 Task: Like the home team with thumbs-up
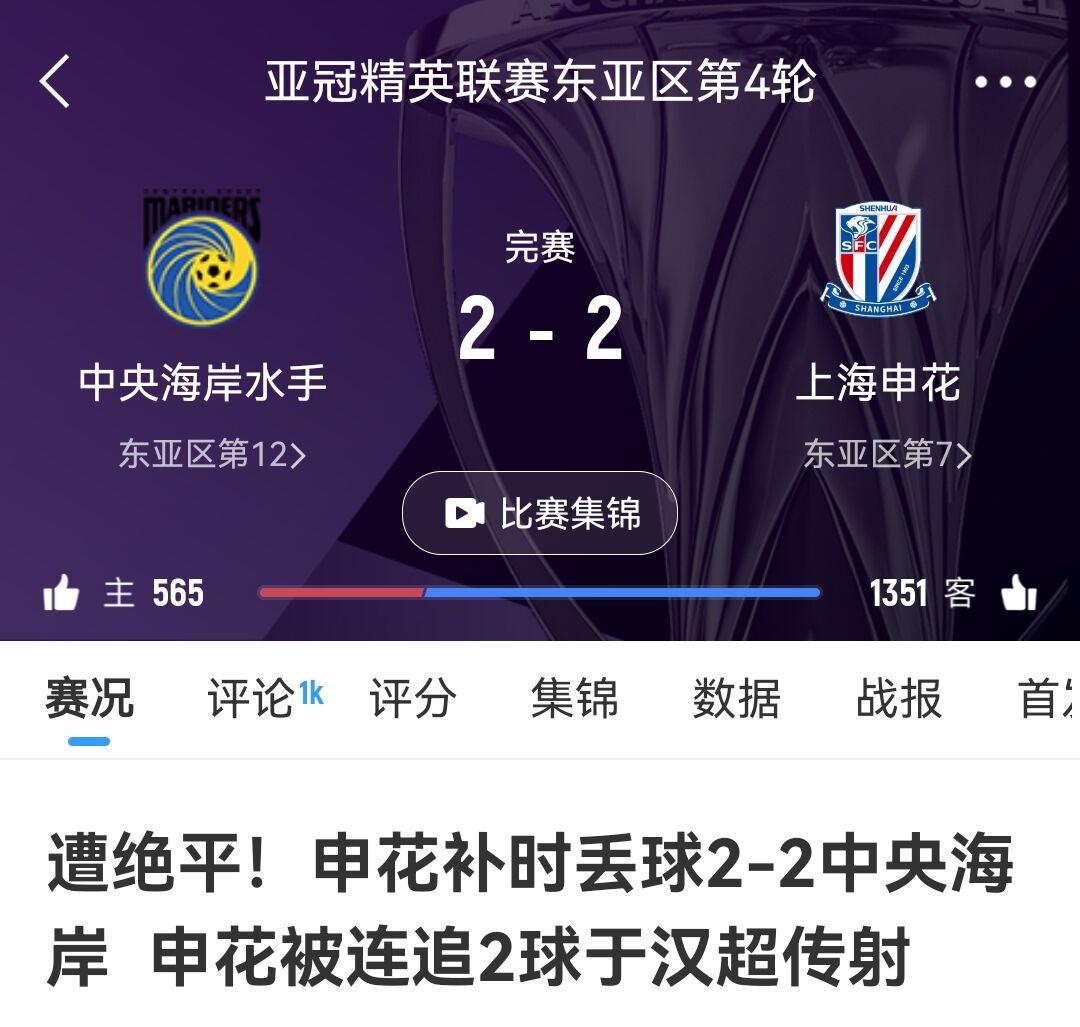tap(61, 594)
